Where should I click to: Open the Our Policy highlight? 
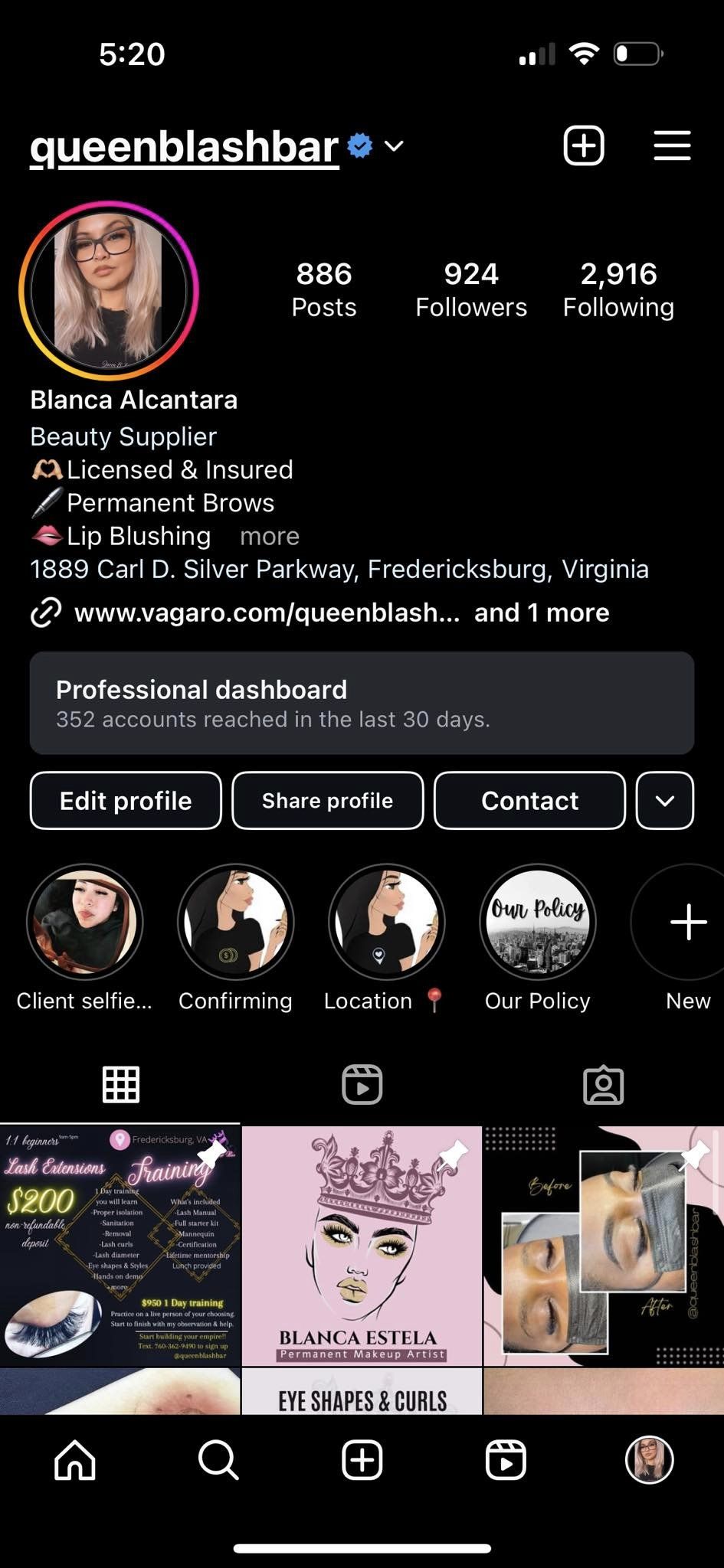click(x=537, y=922)
